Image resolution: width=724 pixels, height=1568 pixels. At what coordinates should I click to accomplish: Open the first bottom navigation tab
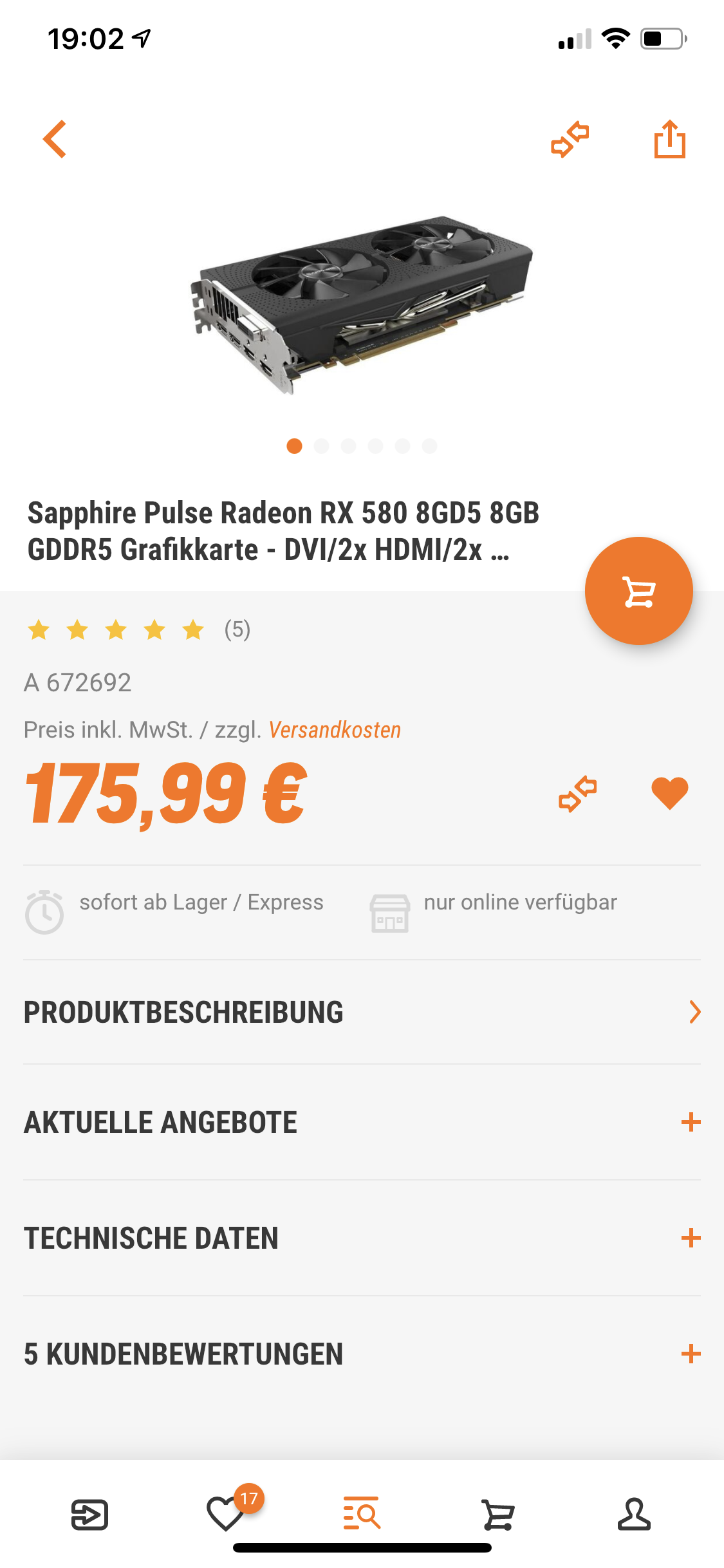89,1515
